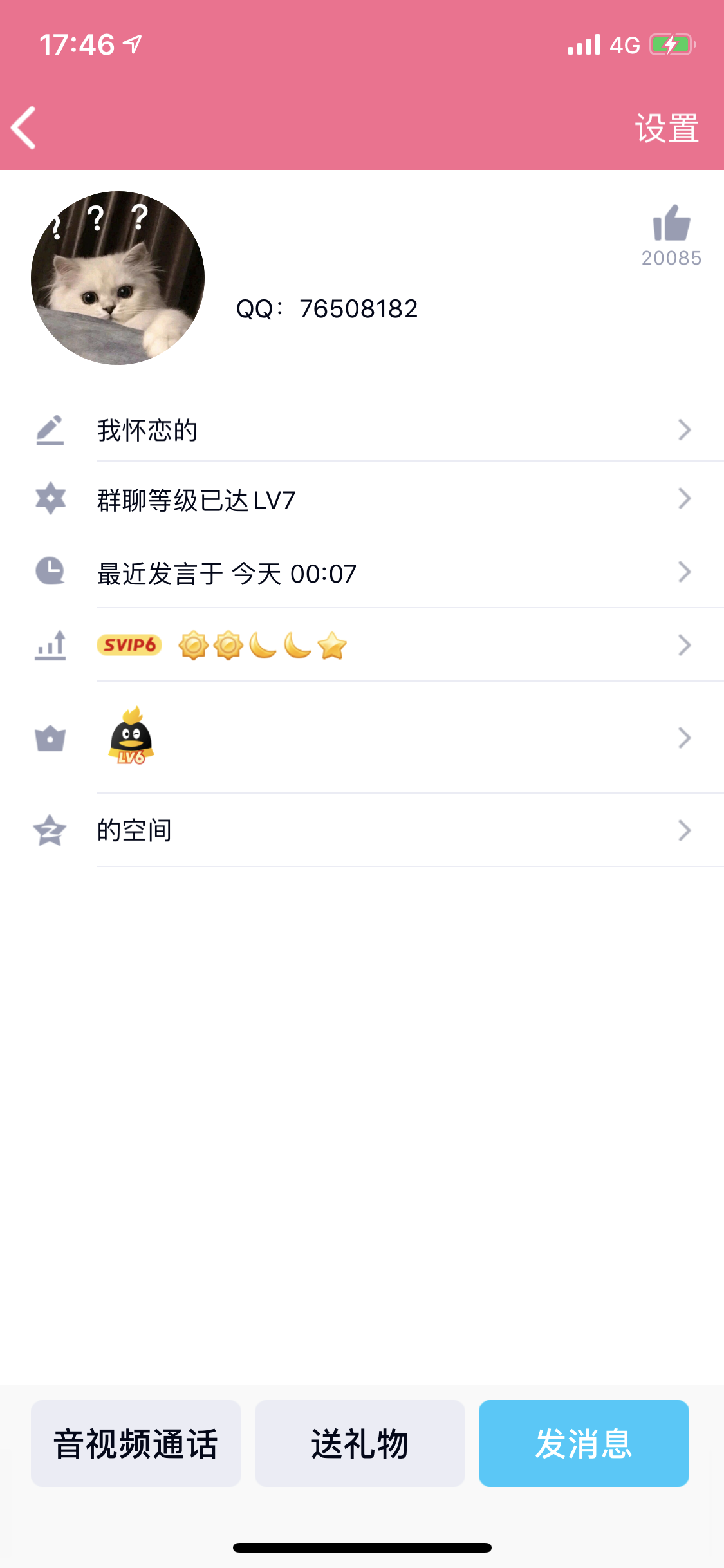Screen dimensions: 724x1568
Task: Open the 最近发言于 今天 00:07 row
Action: click(362, 572)
